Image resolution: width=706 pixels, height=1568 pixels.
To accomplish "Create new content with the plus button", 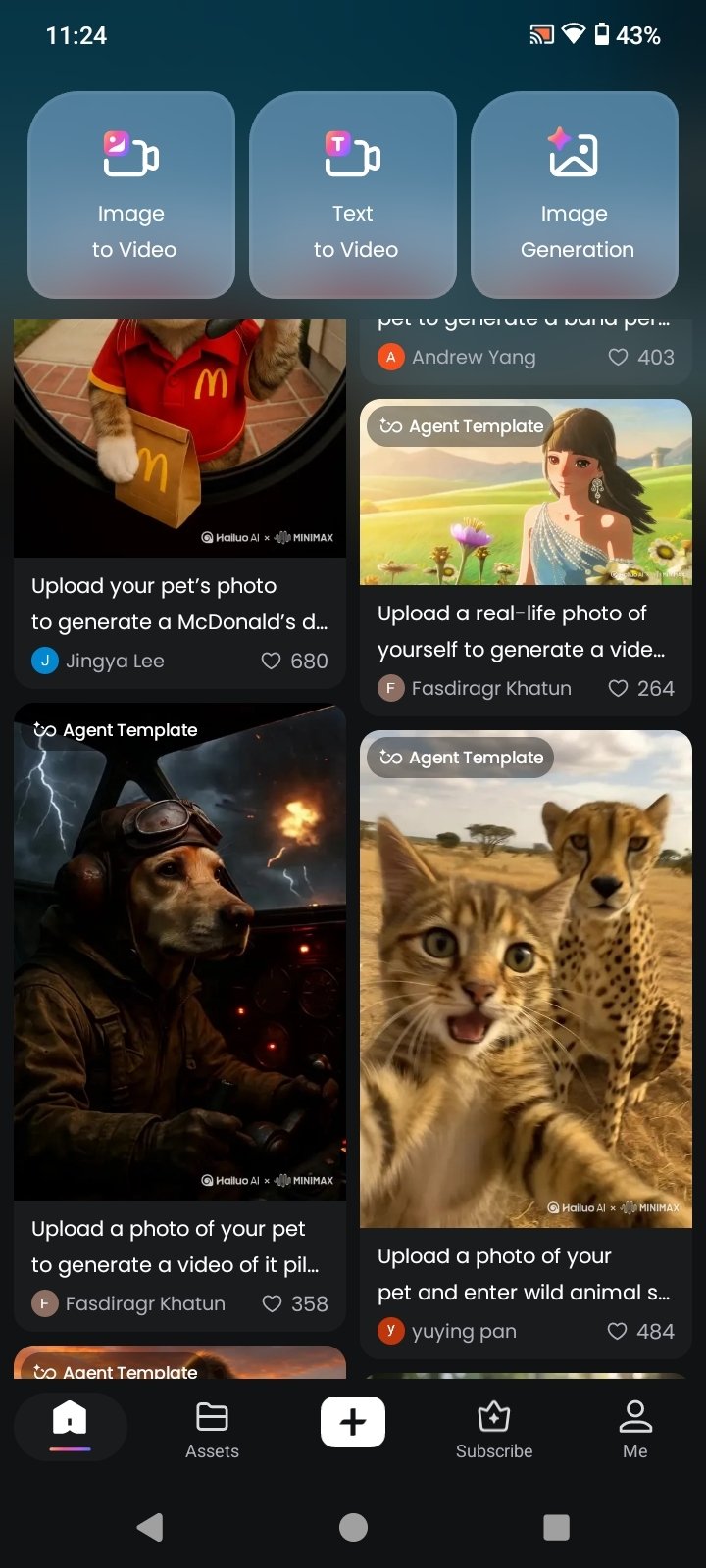I will point(353,1422).
